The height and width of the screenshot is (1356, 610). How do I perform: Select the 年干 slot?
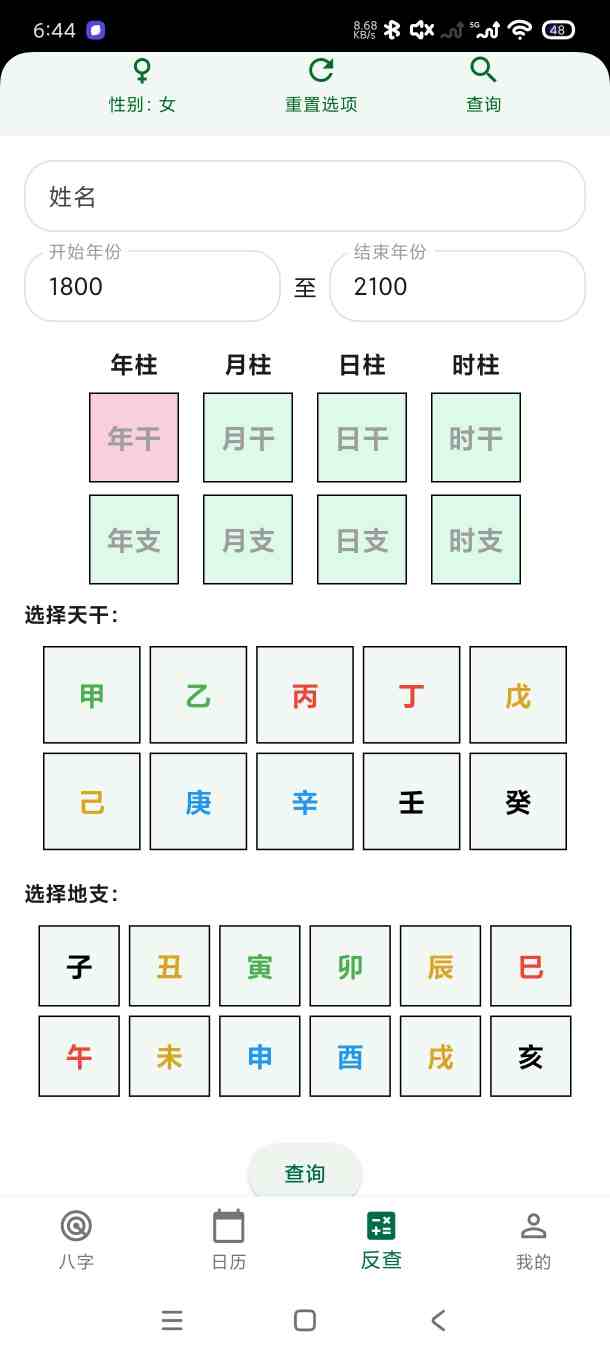click(134, 437)
